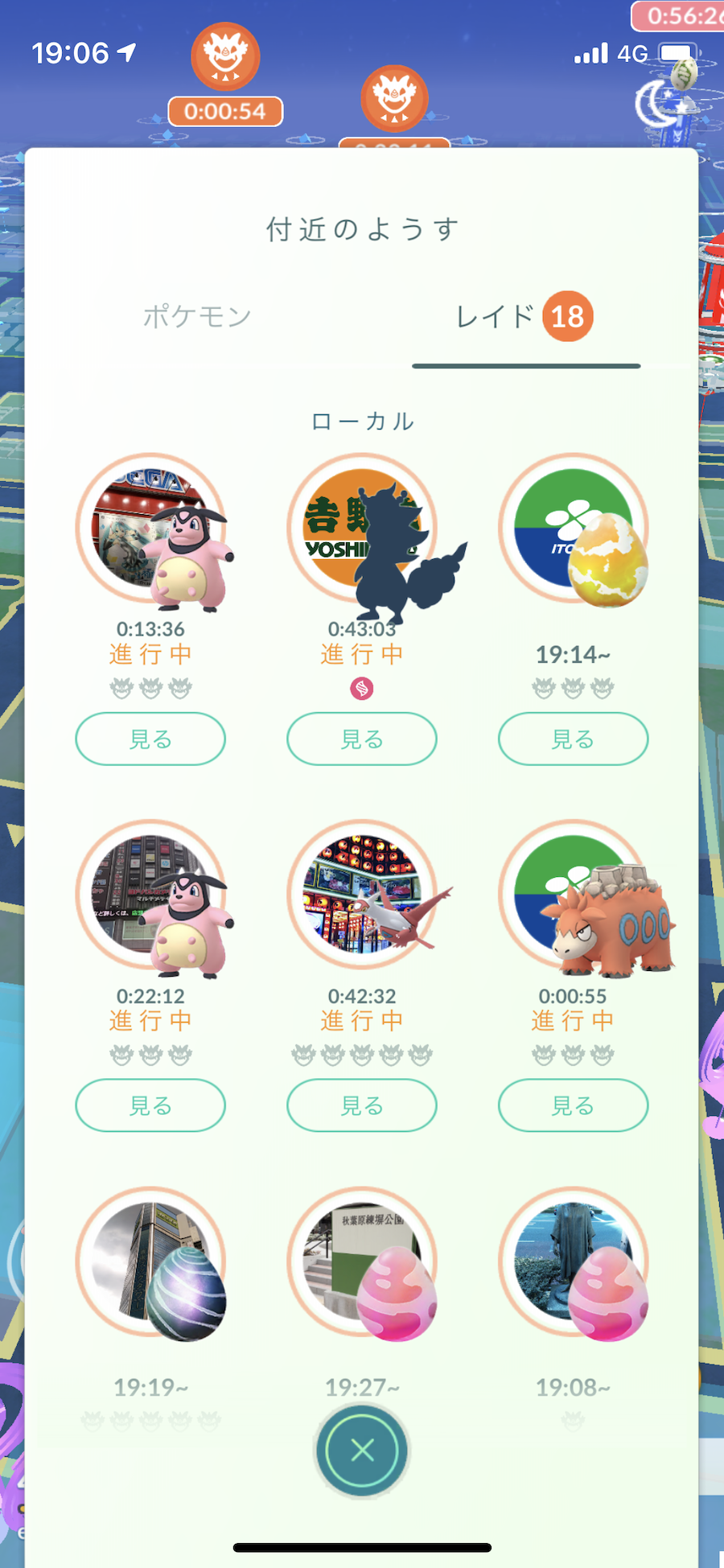The height and width of the screenshot is (1568, 724).
Task: Switch to the ポケモン tab
Action: (197, 316)
